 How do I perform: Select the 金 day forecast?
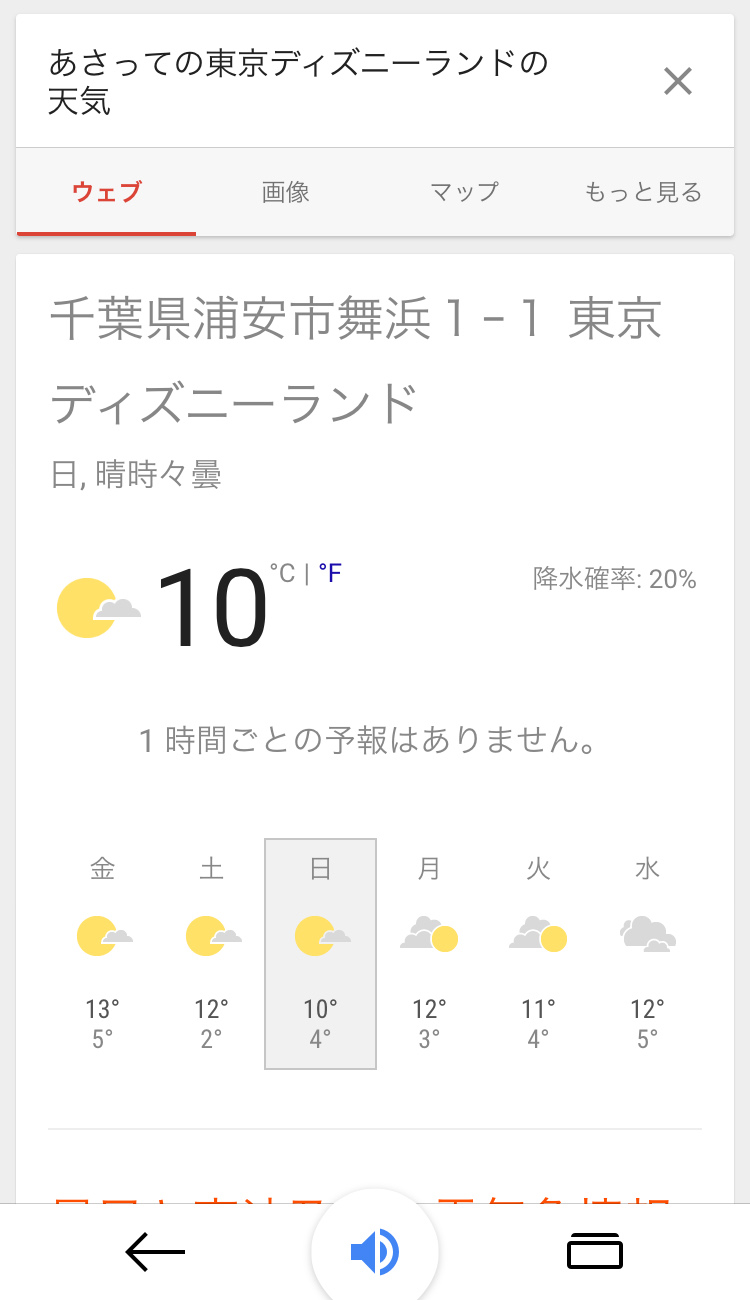point(103,953)
